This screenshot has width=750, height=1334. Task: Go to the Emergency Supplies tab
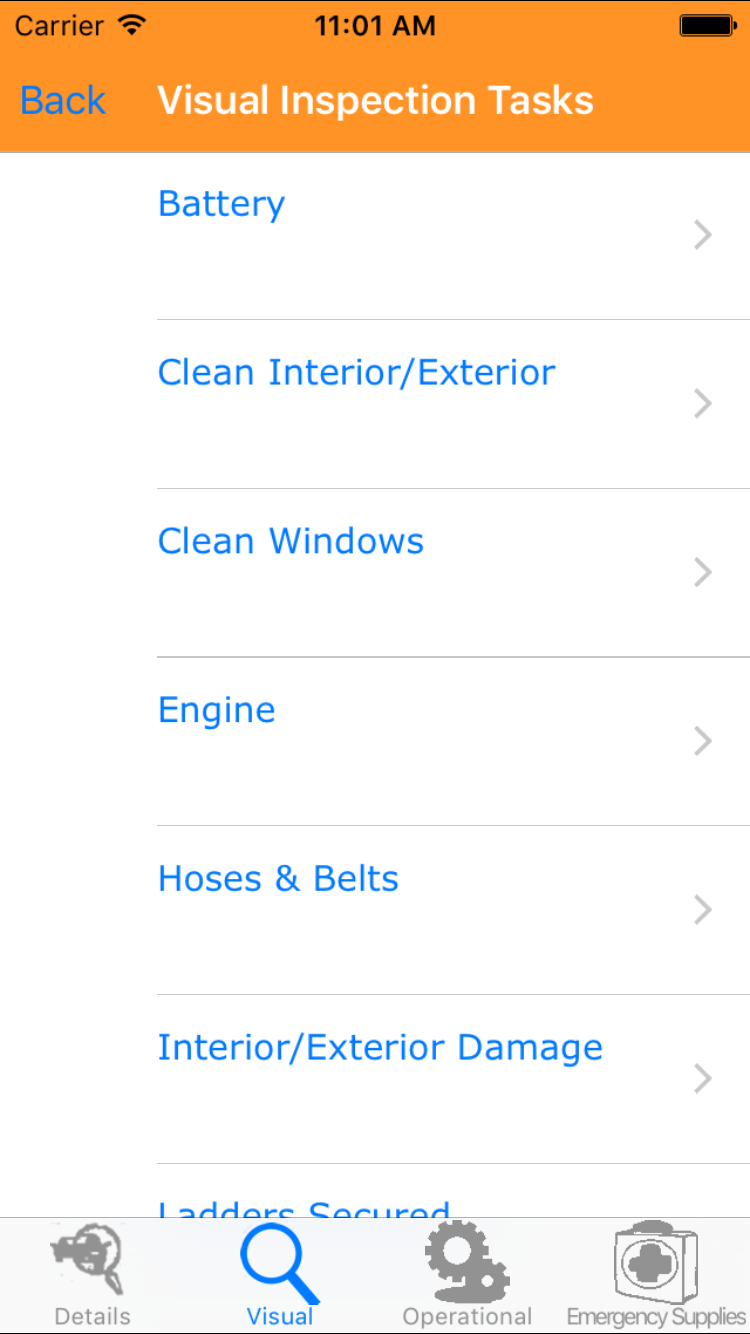tap(656, 1275)
